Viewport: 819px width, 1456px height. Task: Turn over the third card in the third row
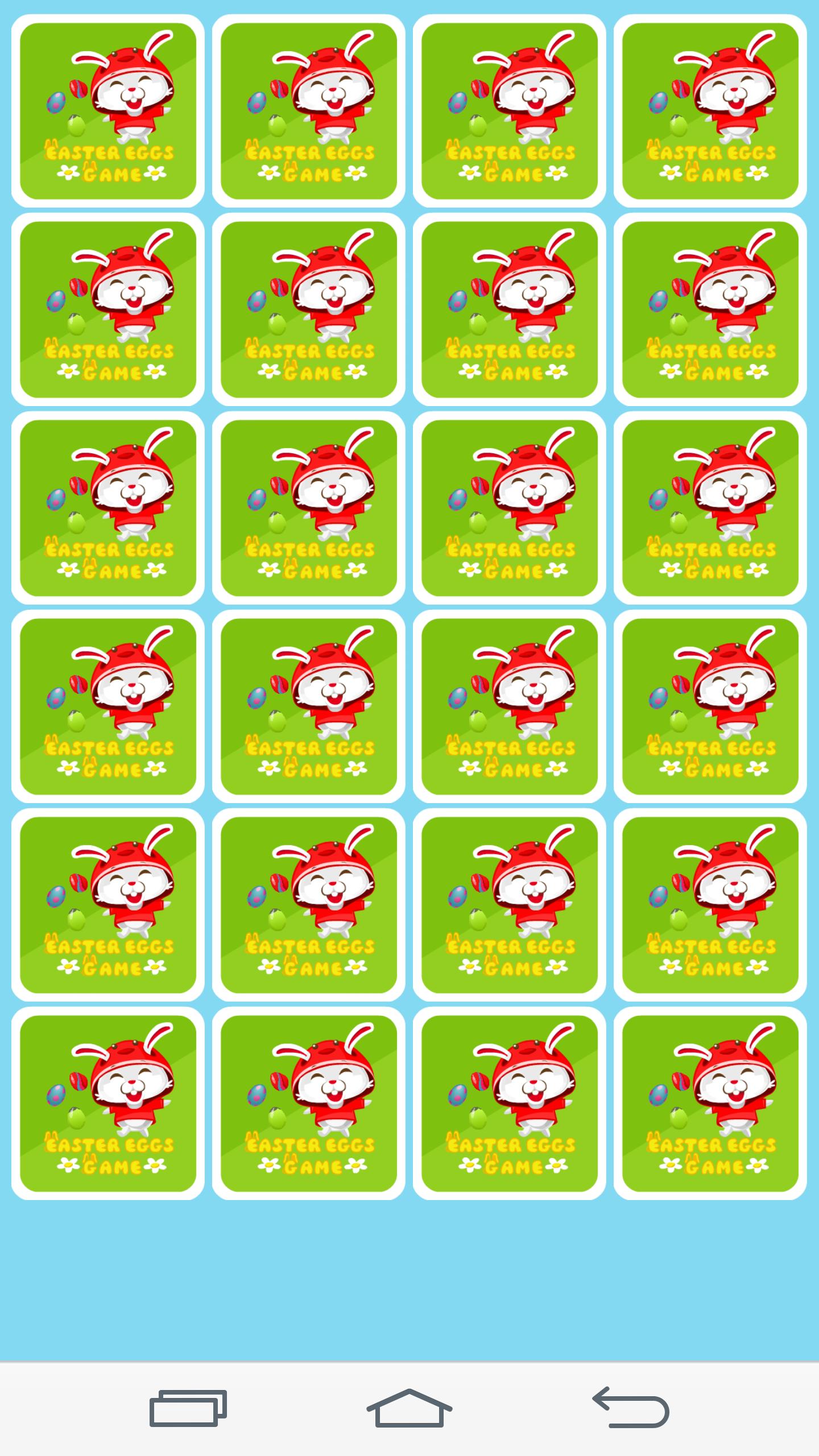point(510,508)
